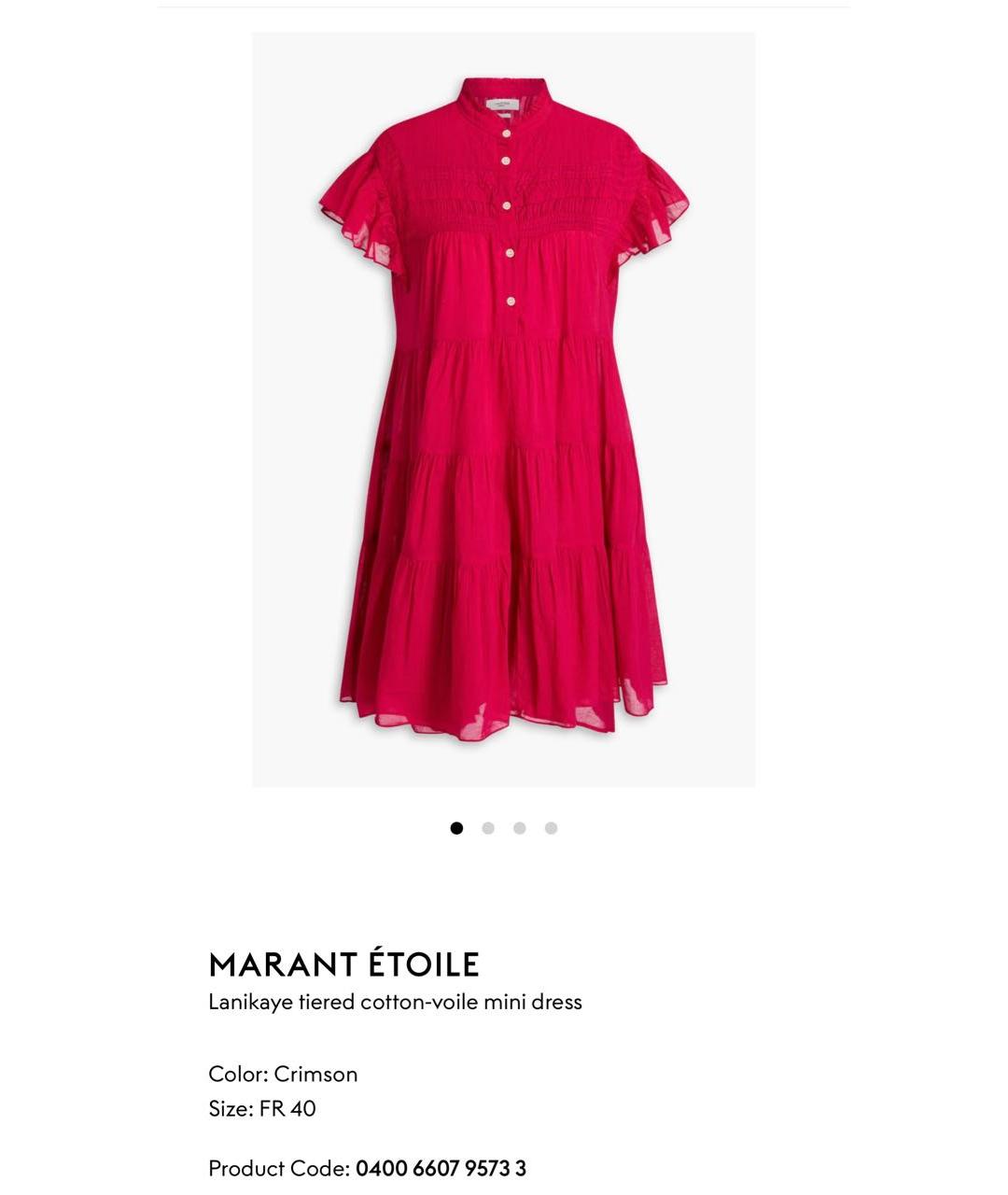
Task: Click the third gray pagination indicator
Action: coord(520,827)
